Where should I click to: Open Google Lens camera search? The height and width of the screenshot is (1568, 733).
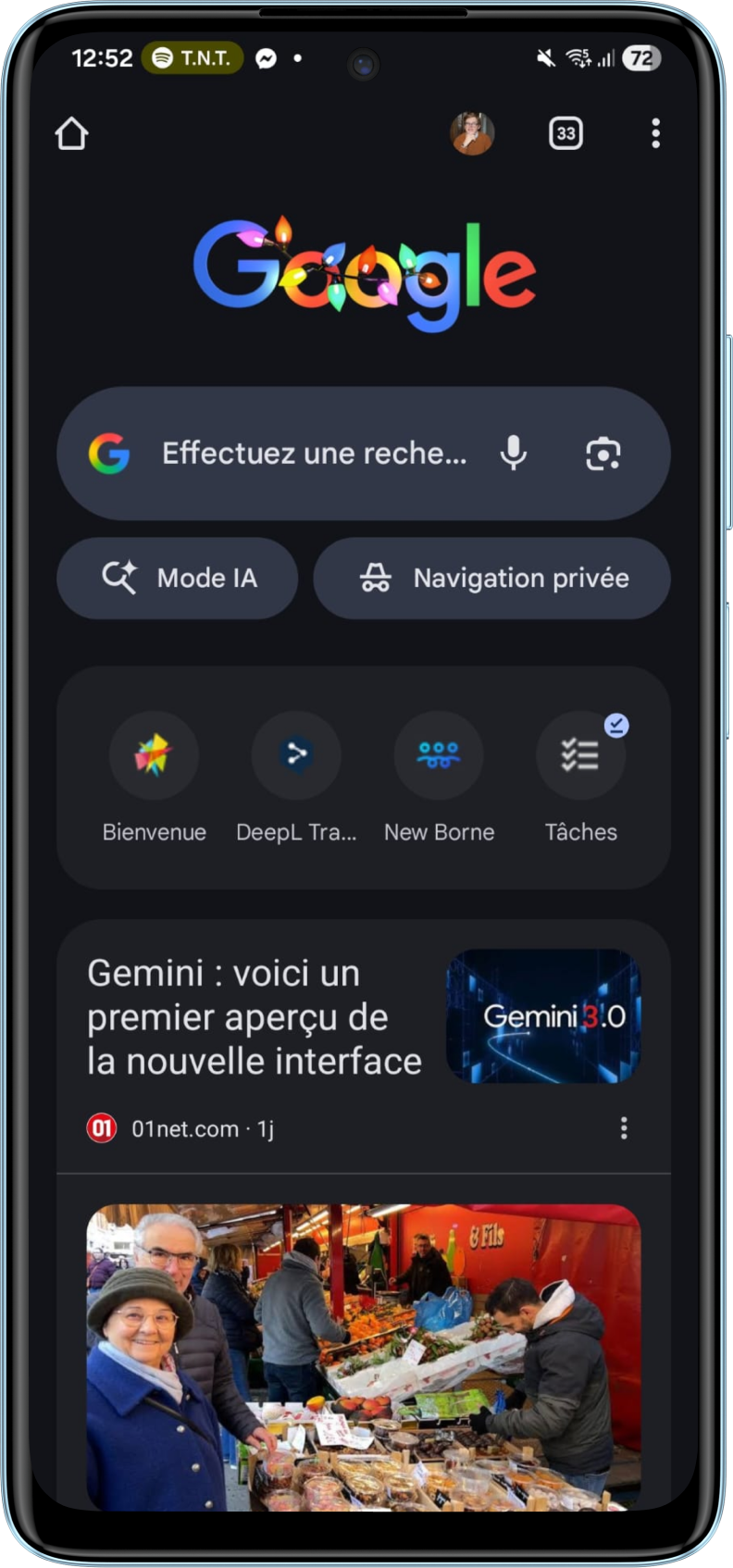pyautogui.click(x=603, y=454)
